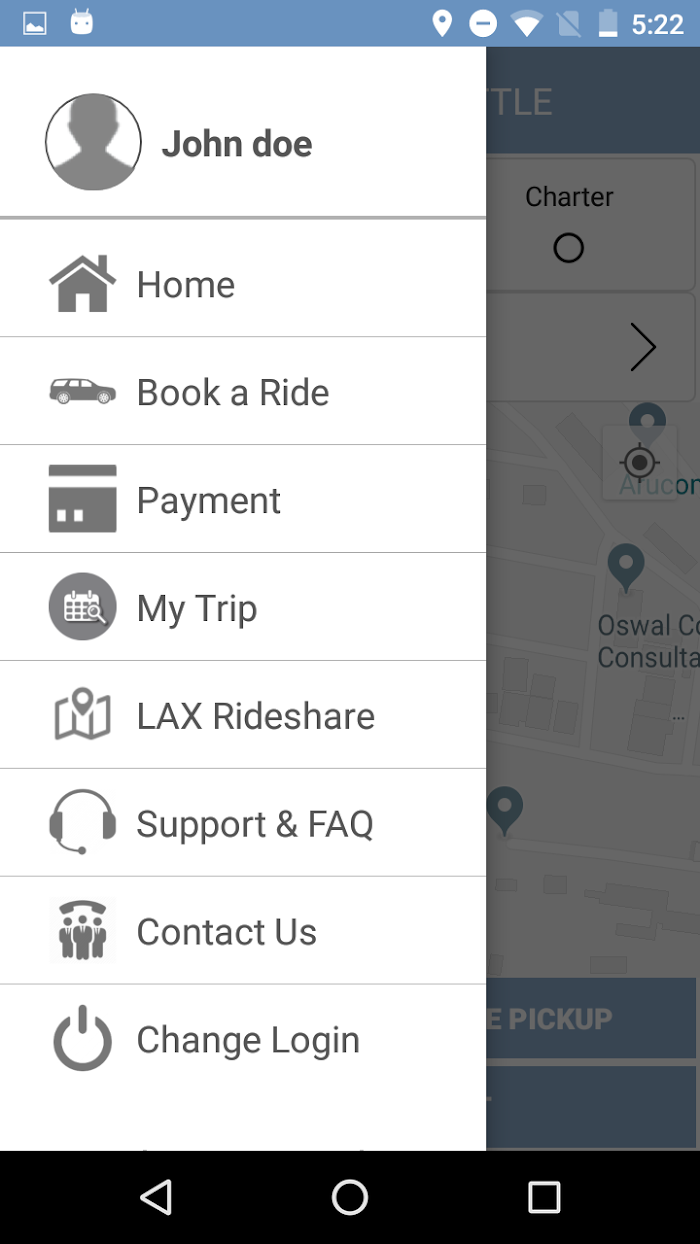Open Contact Us
This screenshot has height=1244, width=700.
(243, 932)
